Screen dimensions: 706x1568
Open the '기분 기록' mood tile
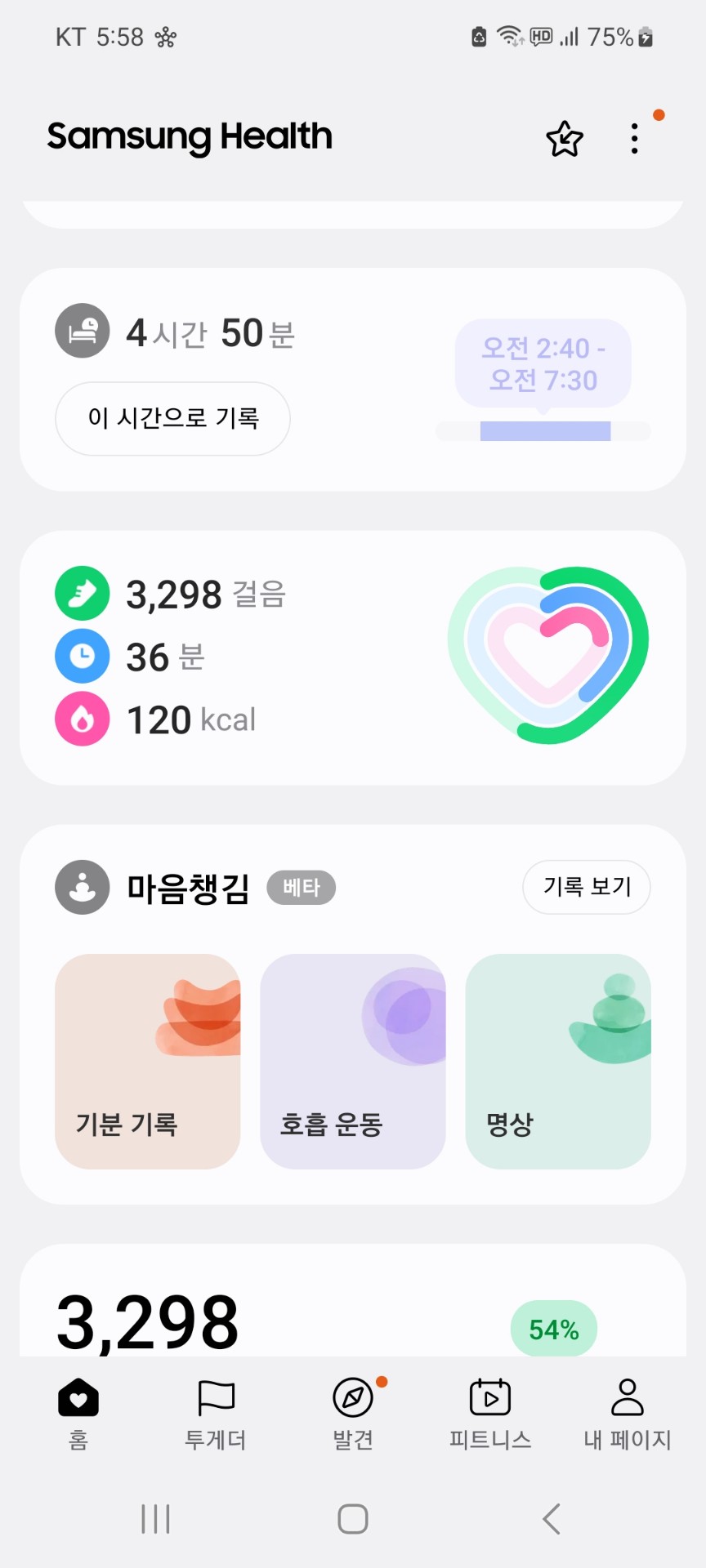[x=148, y=1061]
